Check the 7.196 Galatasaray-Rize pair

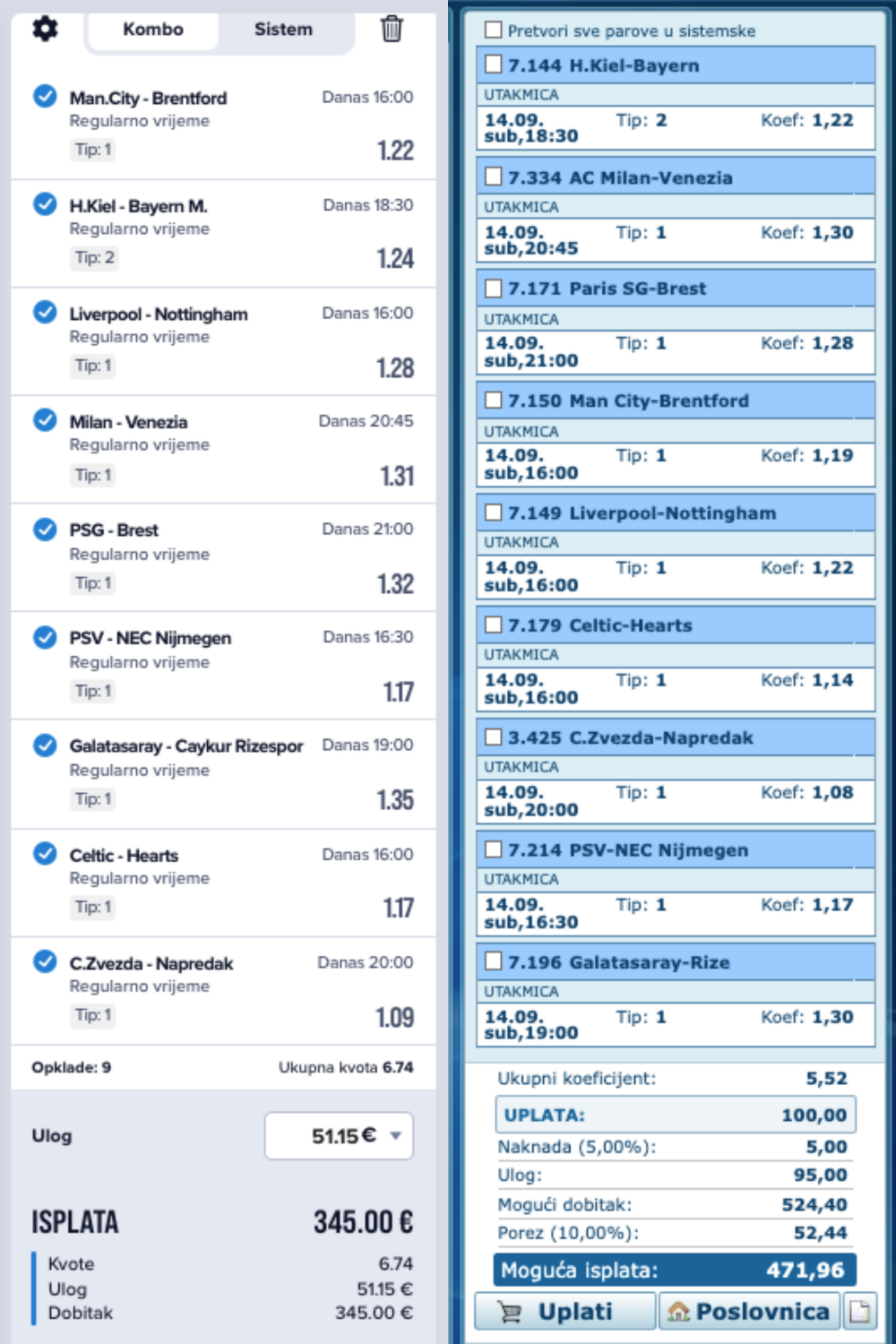click(x=493, y=961)
